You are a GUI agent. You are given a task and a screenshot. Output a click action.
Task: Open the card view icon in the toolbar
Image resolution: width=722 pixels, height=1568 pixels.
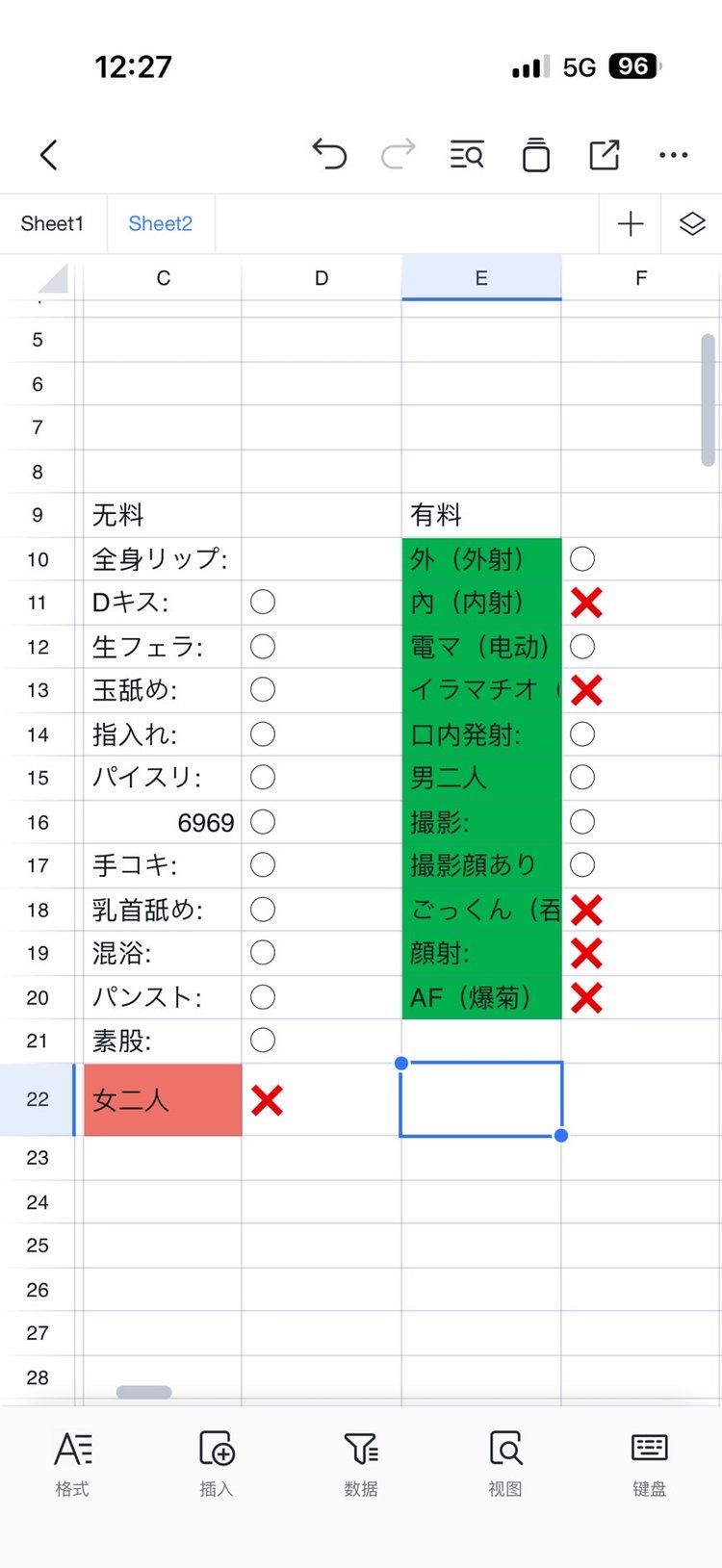point(535,154)
